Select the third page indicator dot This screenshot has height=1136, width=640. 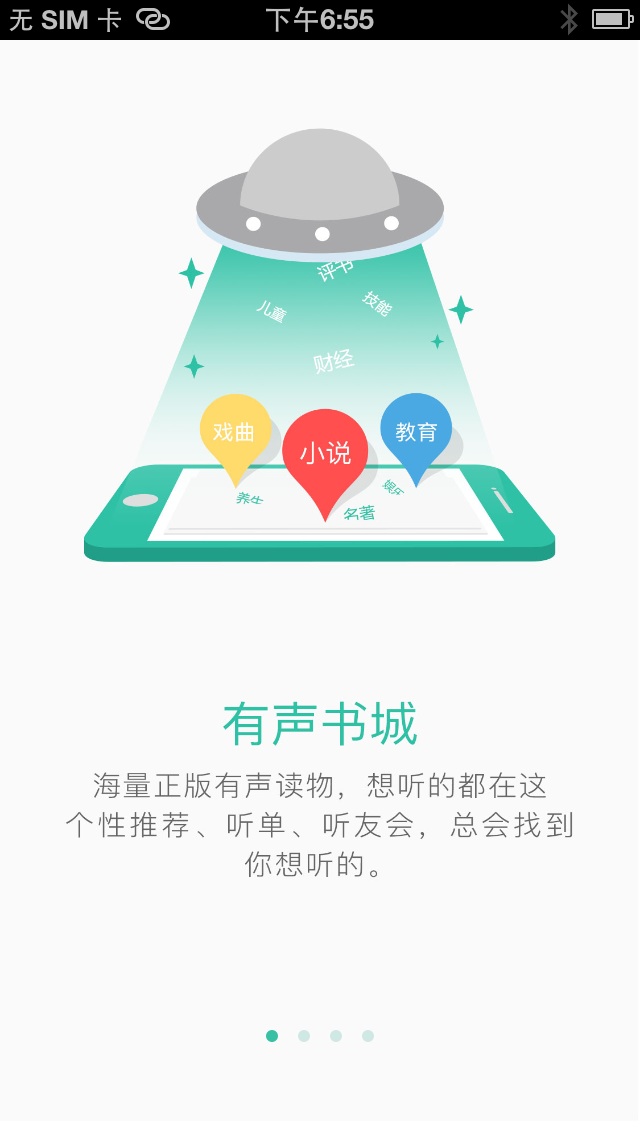point(336,1036)
